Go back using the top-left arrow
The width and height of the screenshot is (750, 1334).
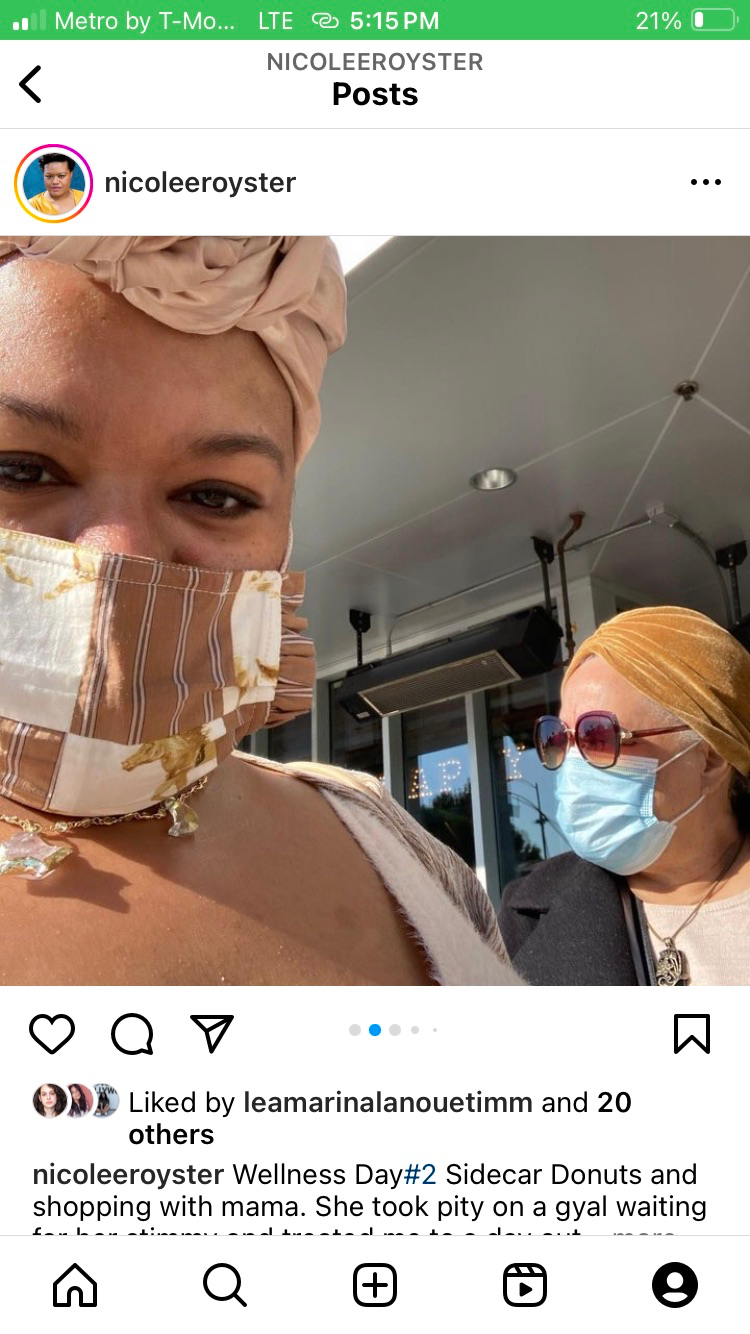point(31,84)
